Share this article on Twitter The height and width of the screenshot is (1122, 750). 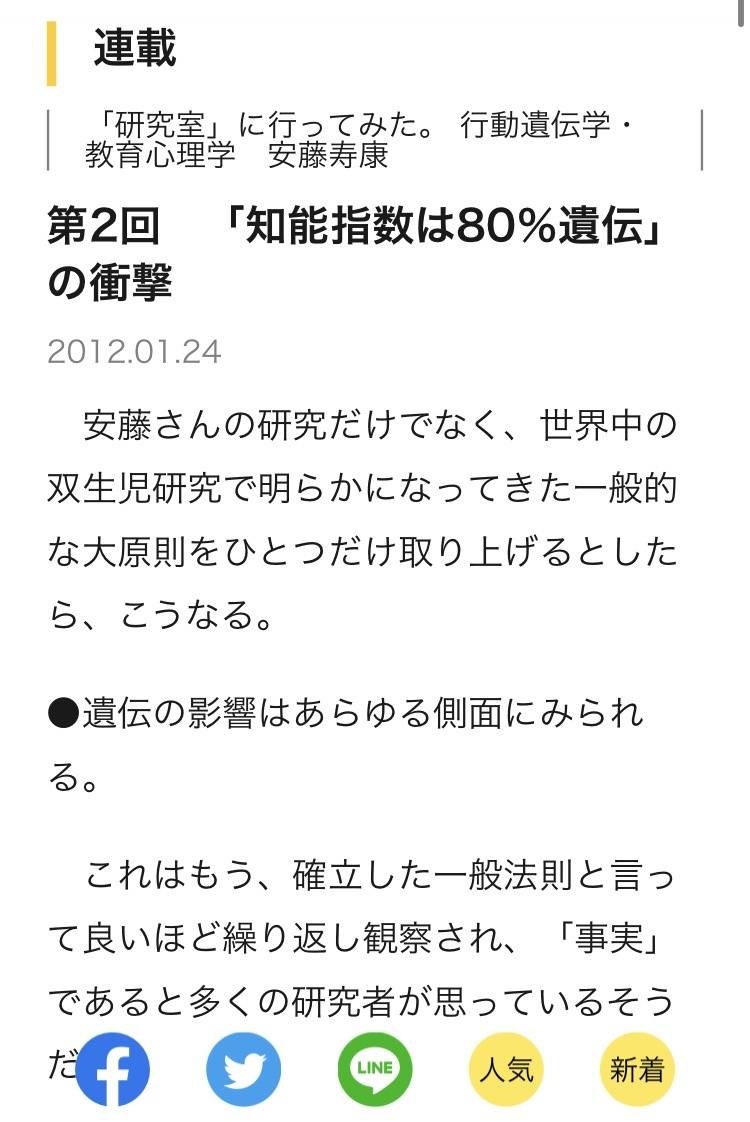coord(244,1068)
